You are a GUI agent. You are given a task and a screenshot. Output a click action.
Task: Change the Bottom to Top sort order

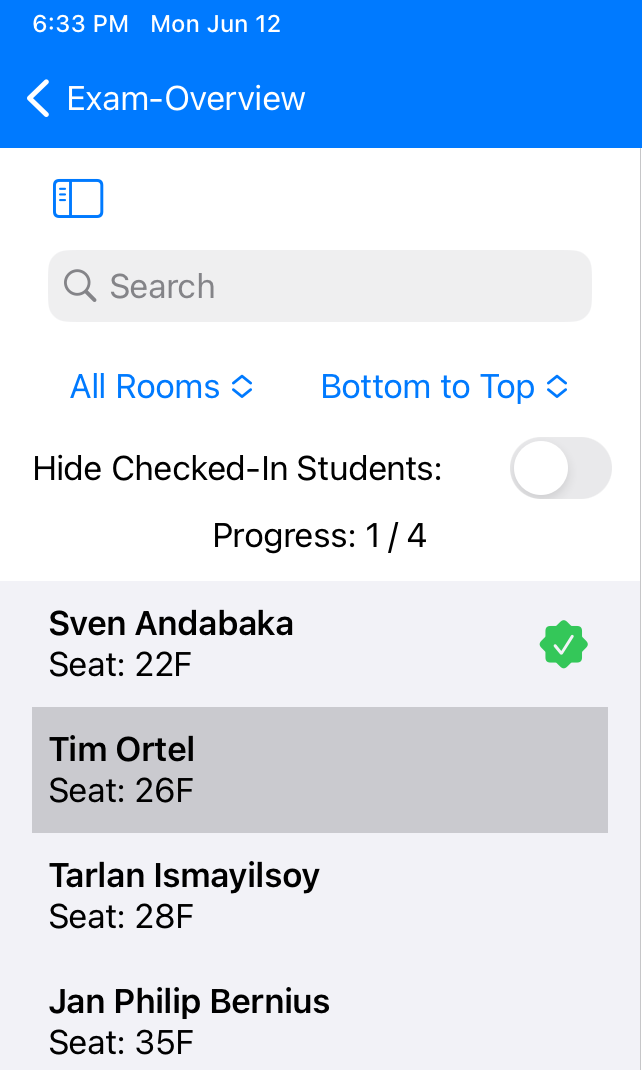tap(444, 387)
